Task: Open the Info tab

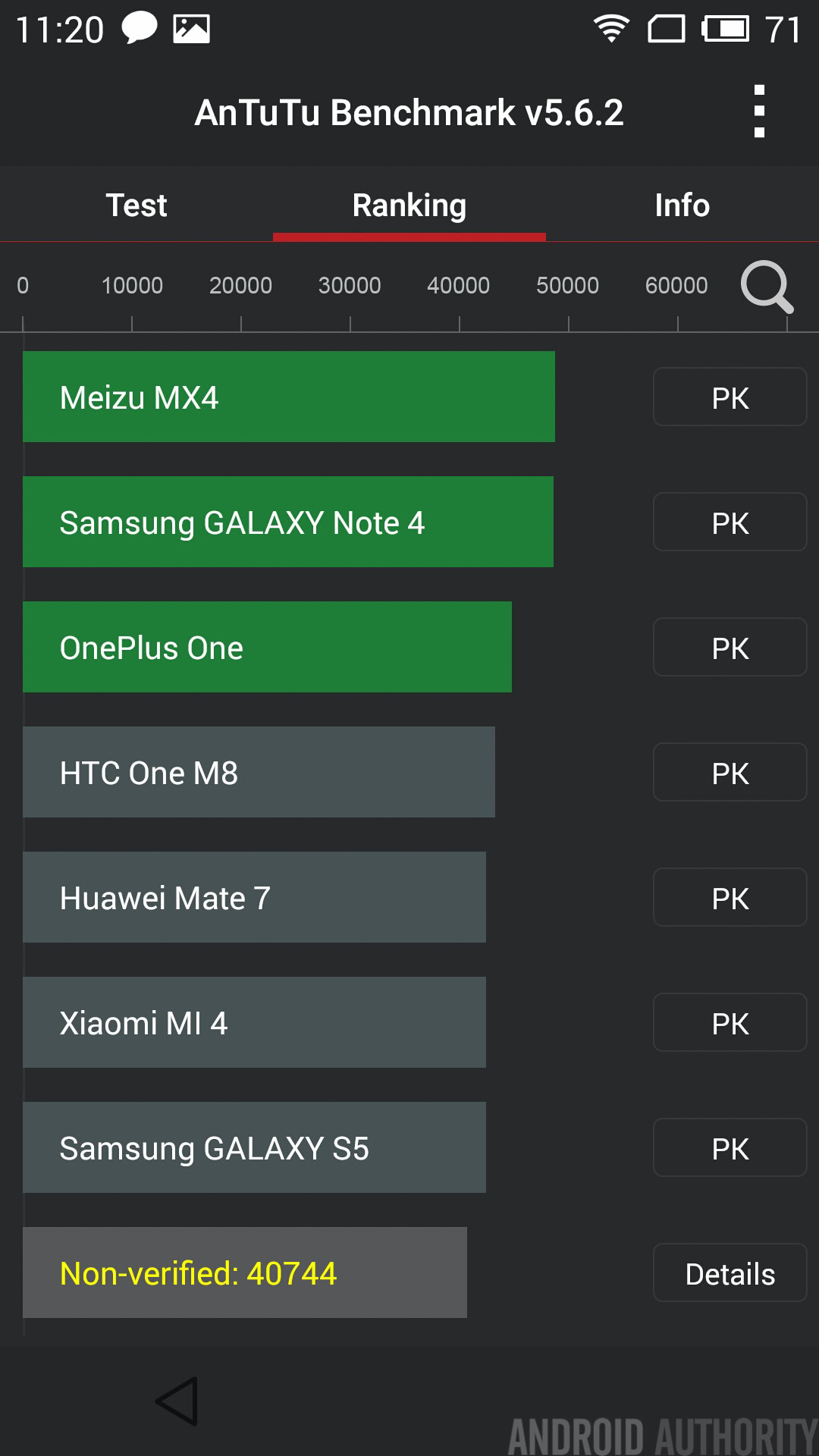Action: click(x=682, y=206)
